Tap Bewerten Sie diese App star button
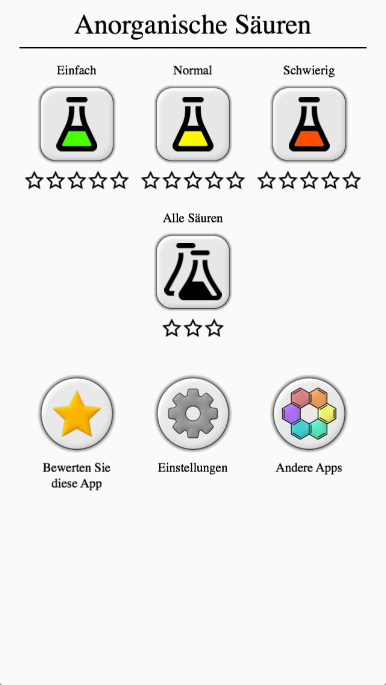Screen dimensions: 386x685 tap(77, 413)
